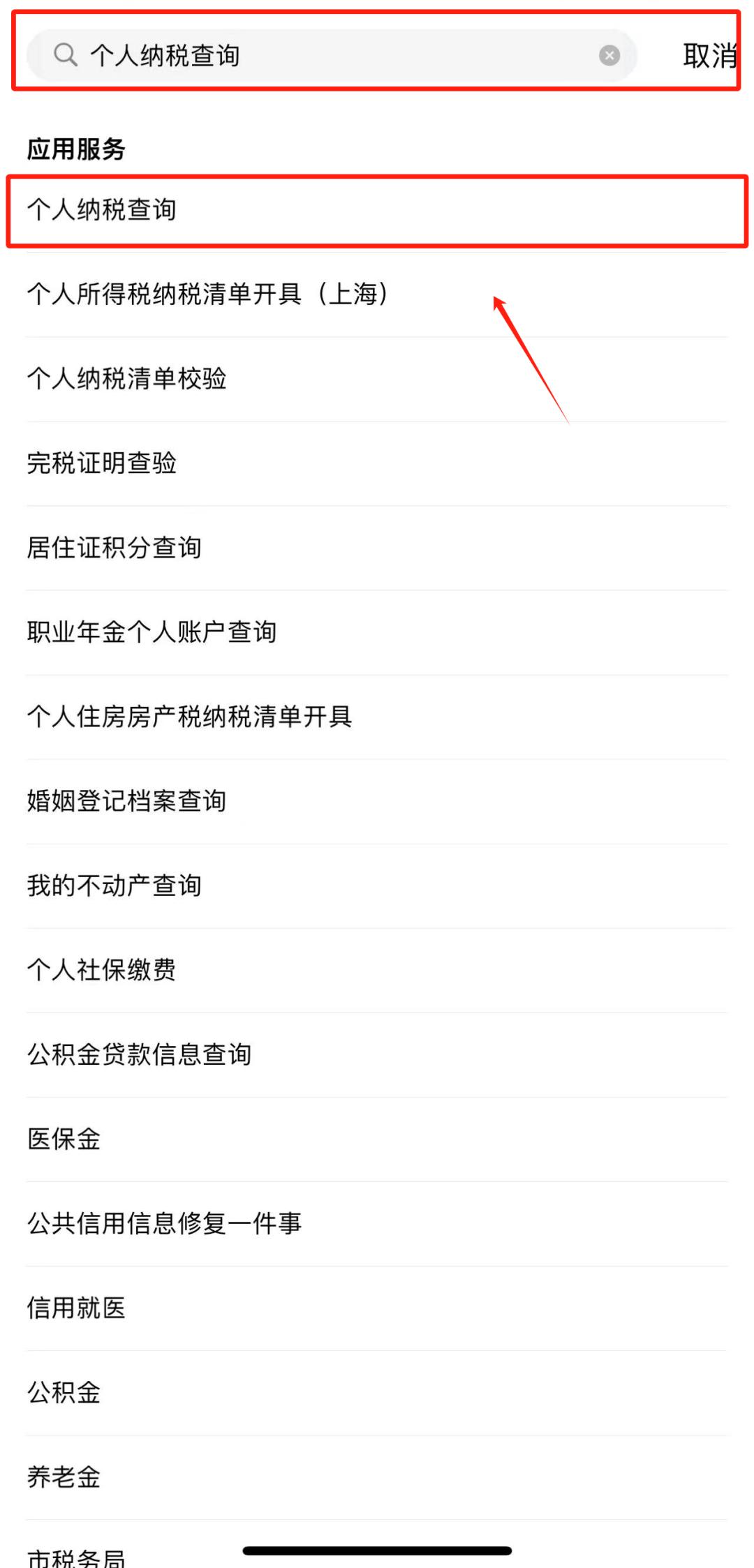Cancel the search with 取消

(709, 55)
